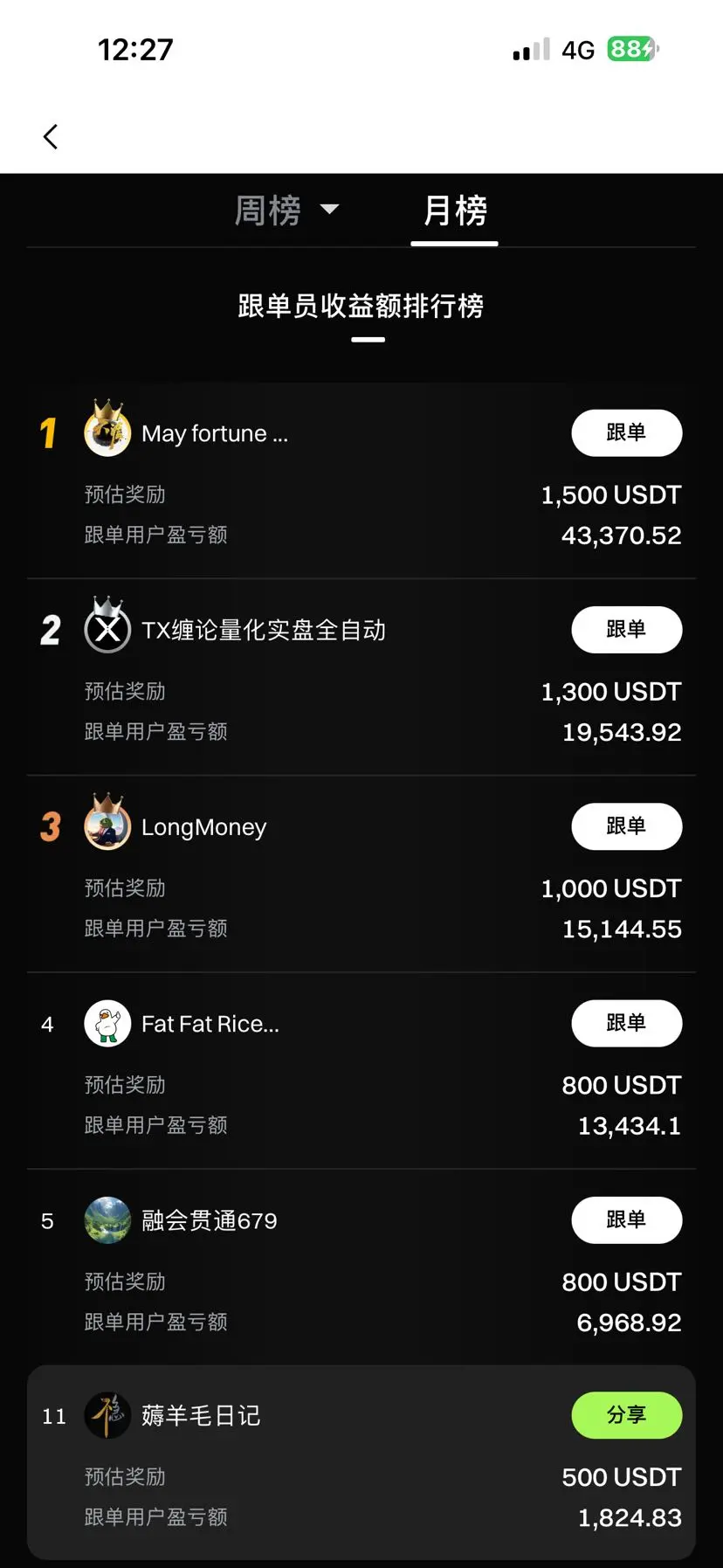This screenshot has width=723, height=1568.
Task: Start copy trading 融会贯通679
Action: coord(626,1219)
